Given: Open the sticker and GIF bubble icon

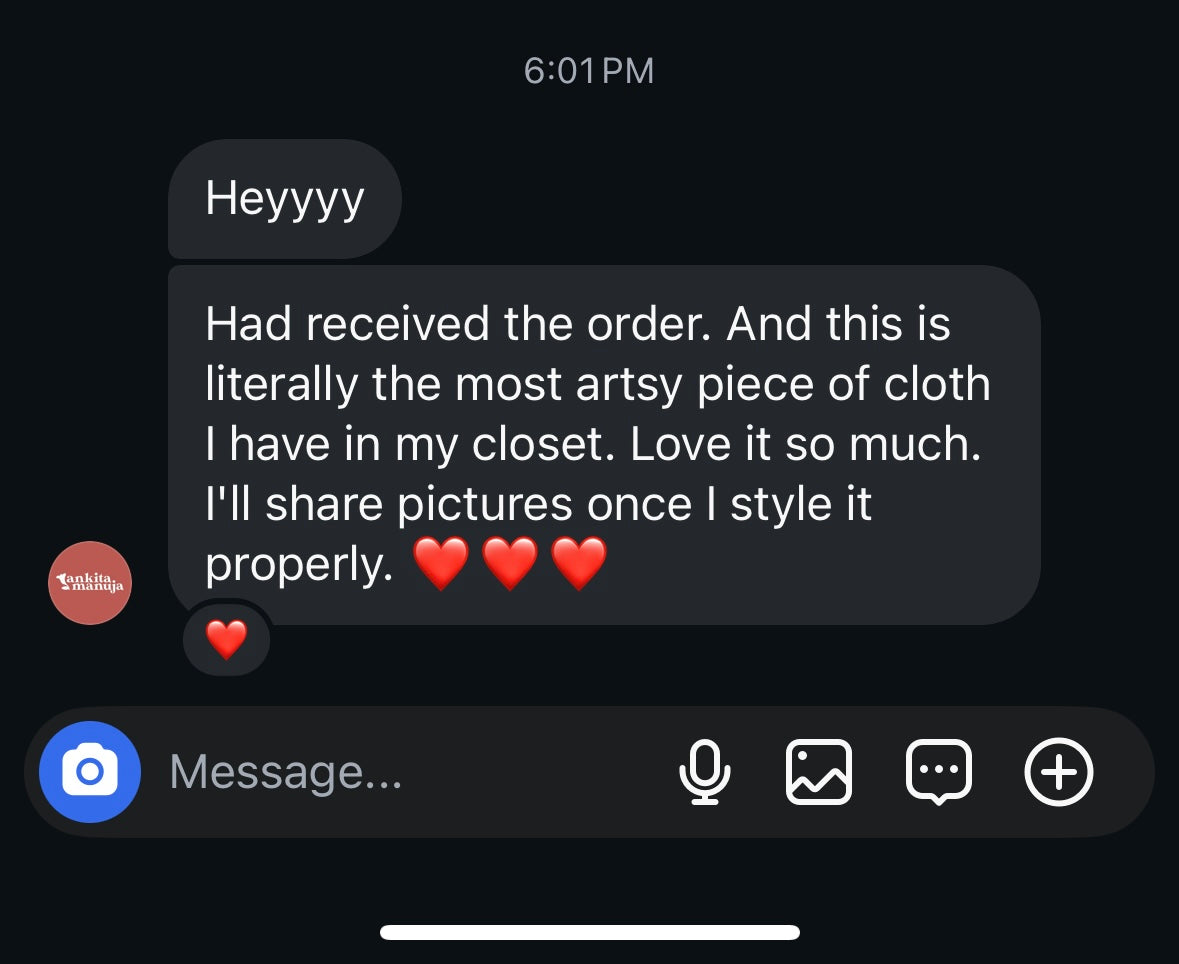Looking at the screenshot, I should click(x=938, y=772).
